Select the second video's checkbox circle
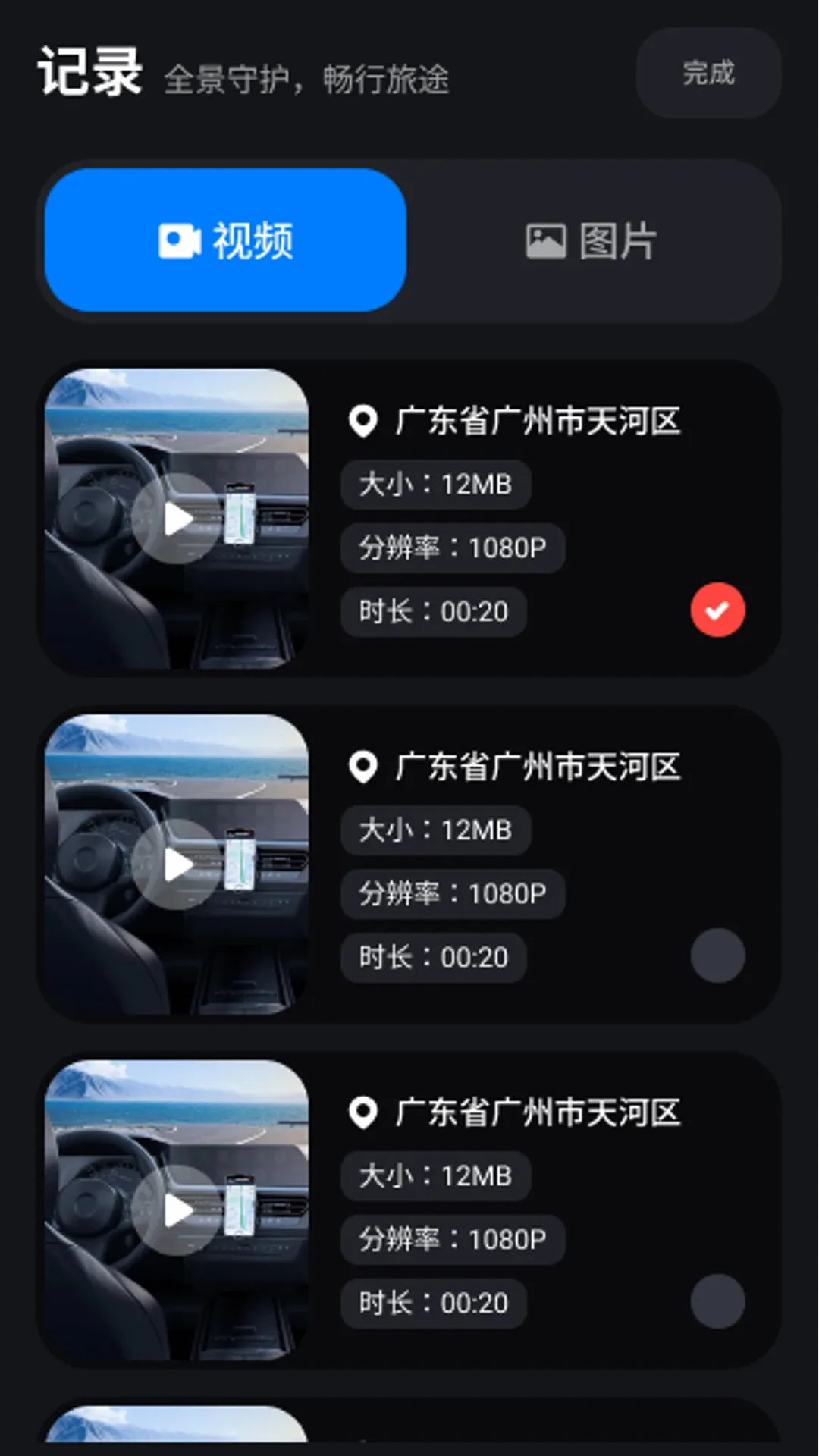Screen dimensions: 819x1456 coord(717,955)
